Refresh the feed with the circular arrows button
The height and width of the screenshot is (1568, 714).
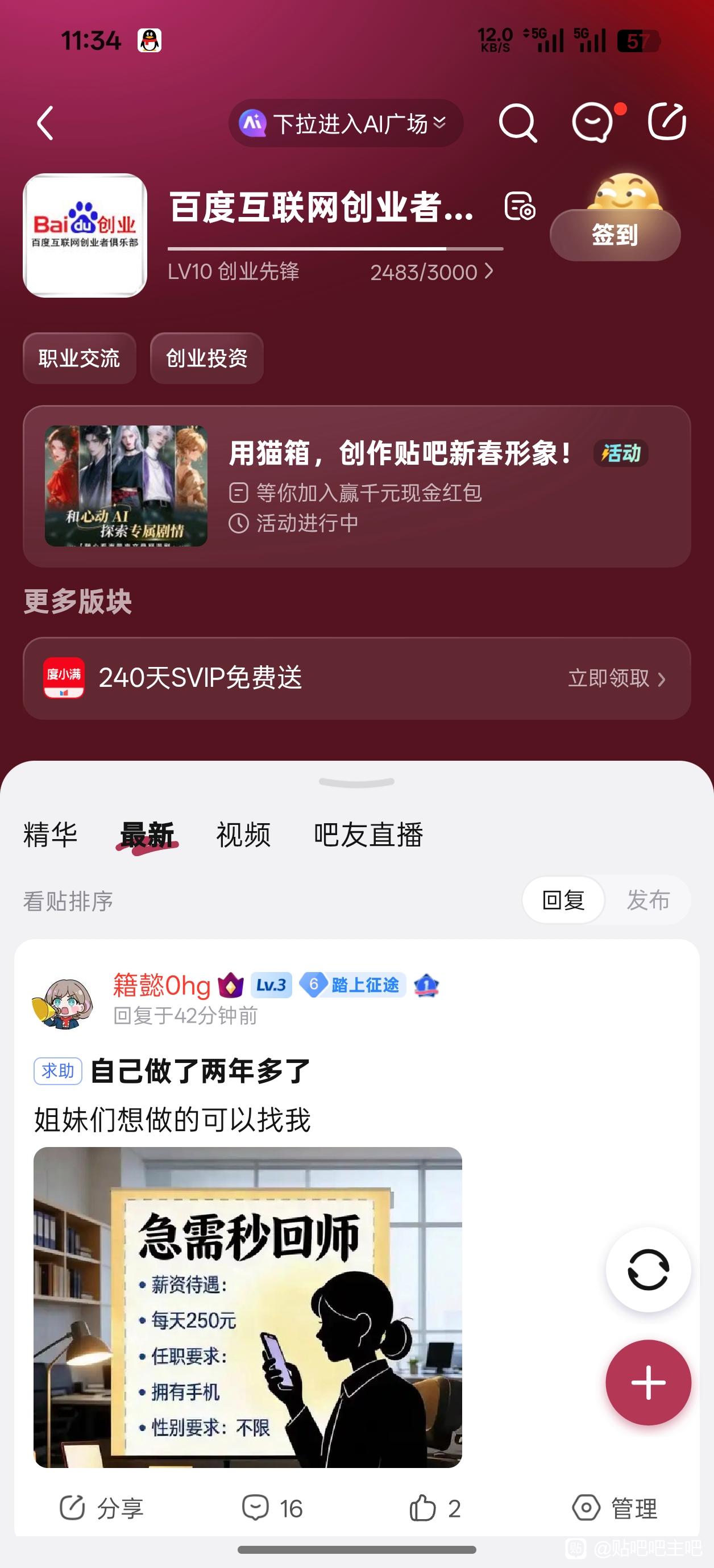648,1270
